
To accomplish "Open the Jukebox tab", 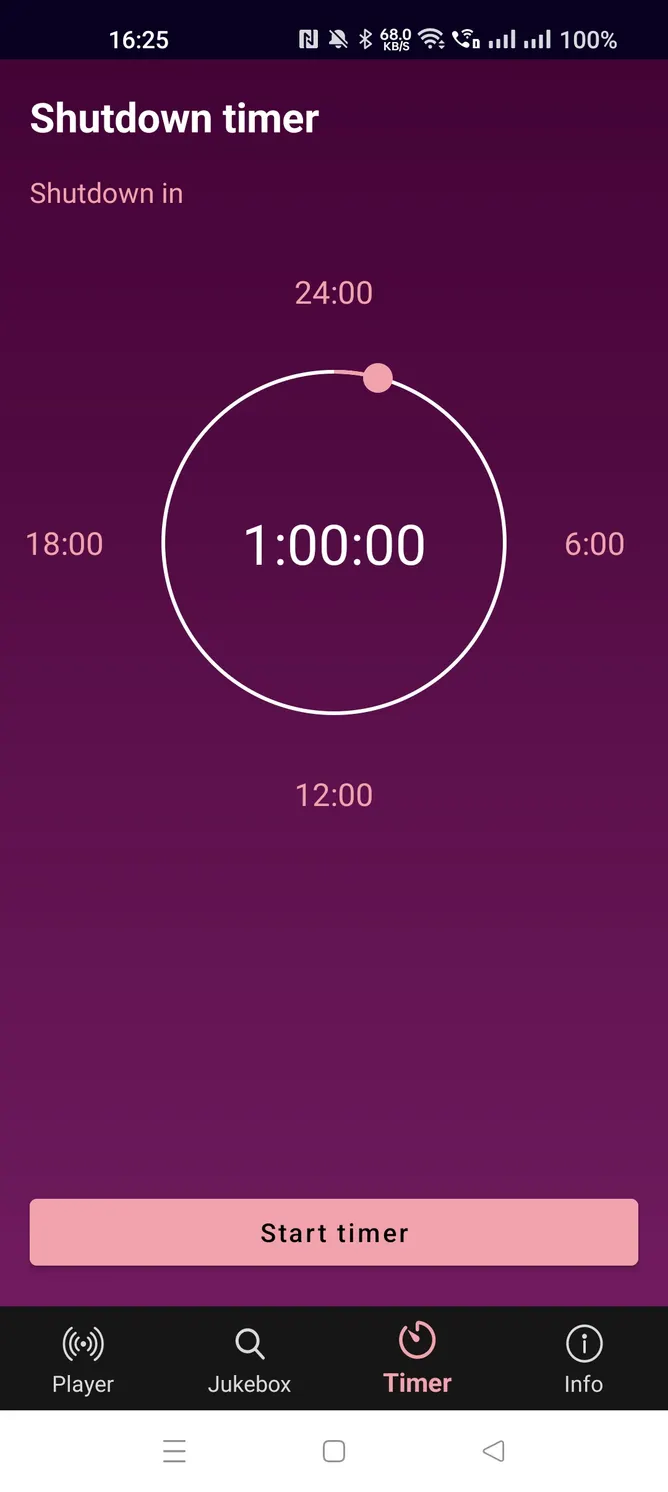I will point(250,1359).
